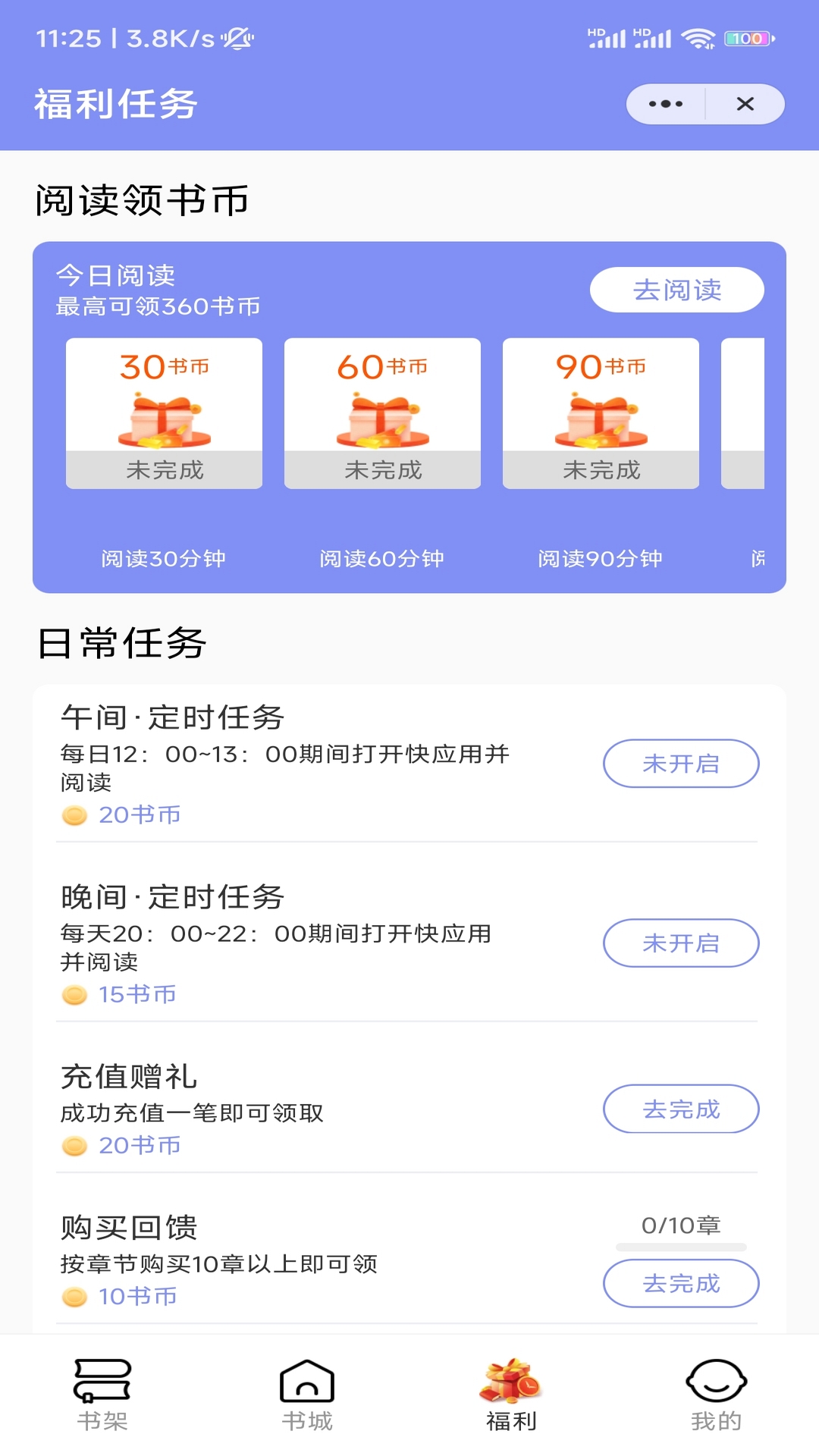Open the more options (•••) menu
Screen dimensions: 819x1456
[664, 104]
